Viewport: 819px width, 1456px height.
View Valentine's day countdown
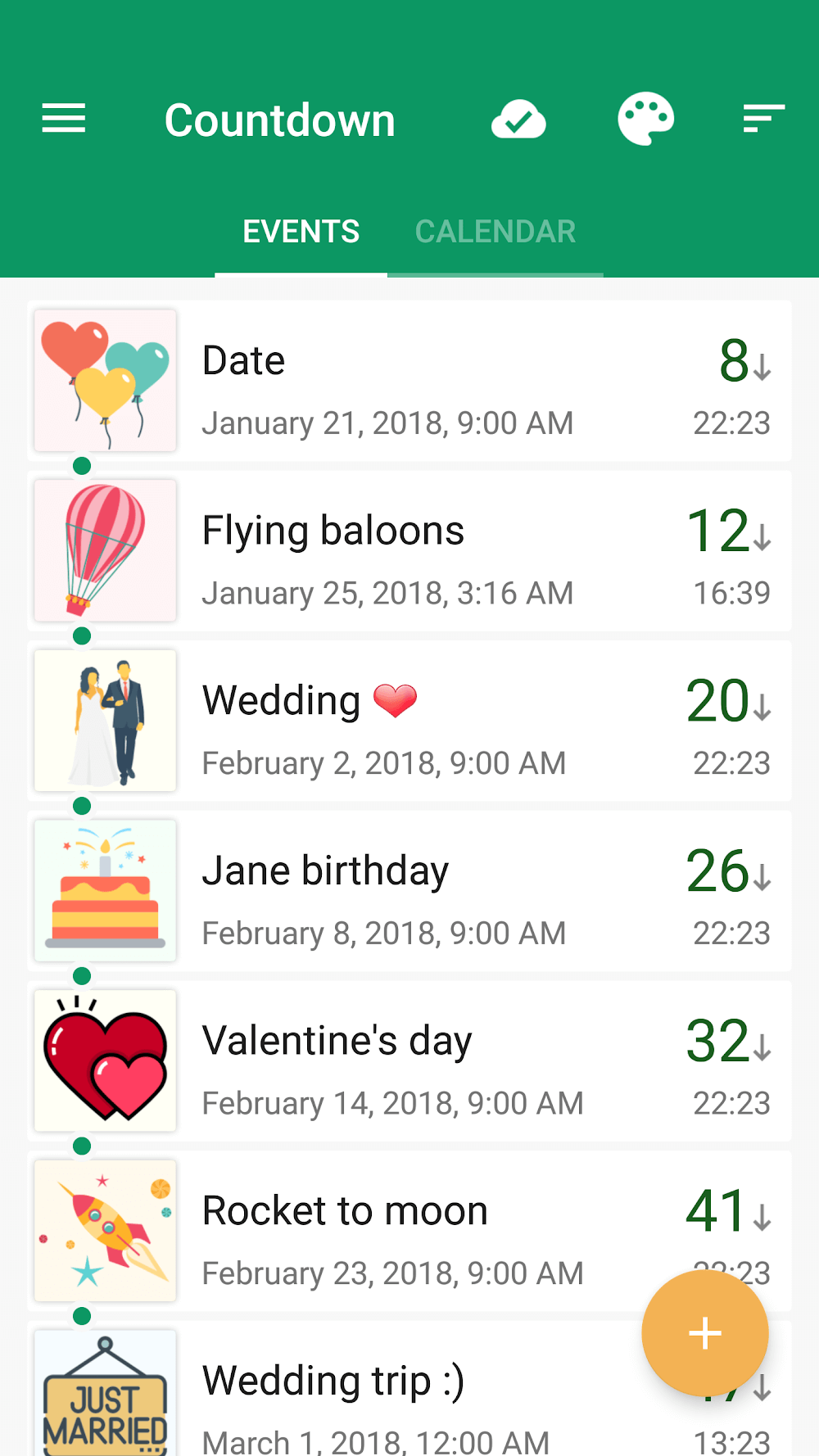point(409,1061)
